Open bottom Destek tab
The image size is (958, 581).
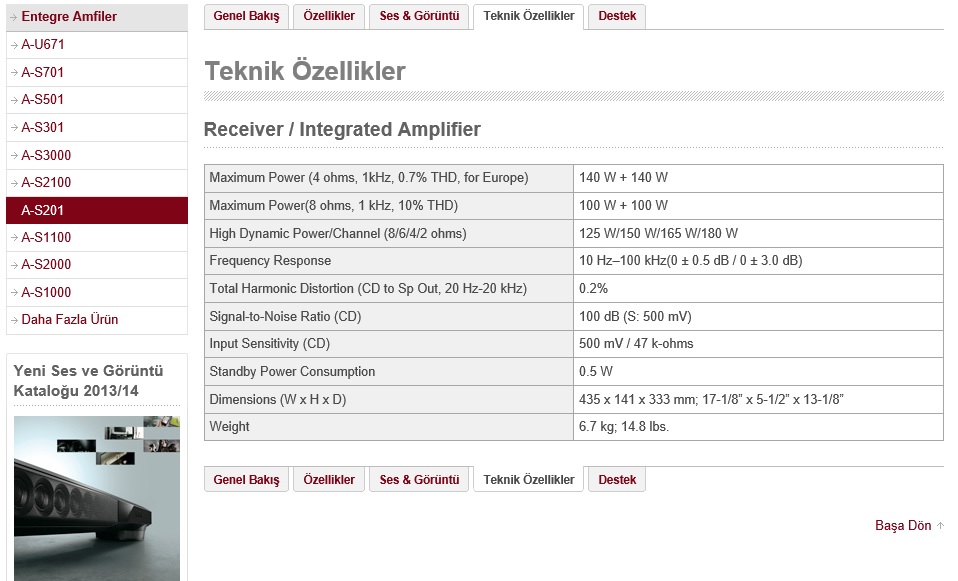[617, 480]
